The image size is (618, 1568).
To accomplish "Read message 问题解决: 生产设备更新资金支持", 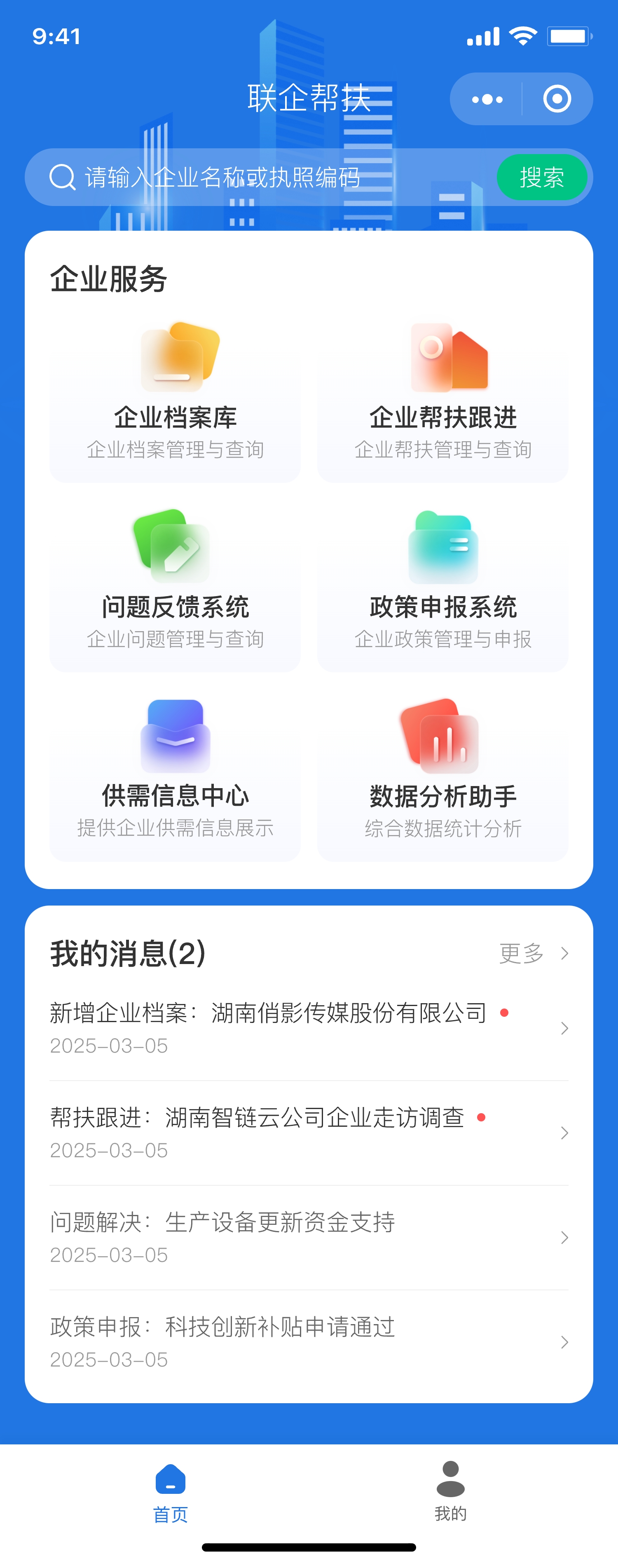I will pyautogui.click(x=309, y=1238).
